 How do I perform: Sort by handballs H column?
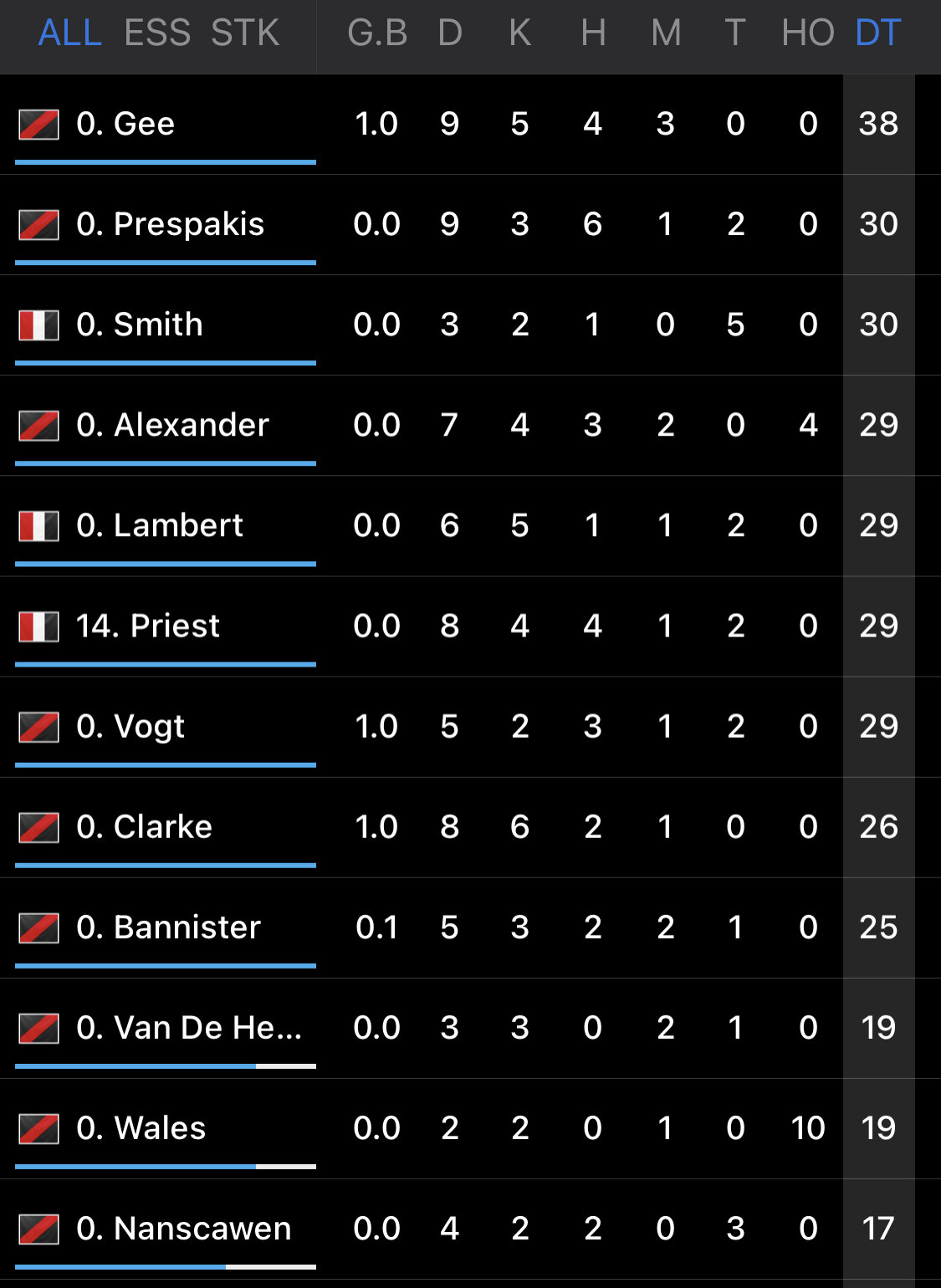click(593, 33)
